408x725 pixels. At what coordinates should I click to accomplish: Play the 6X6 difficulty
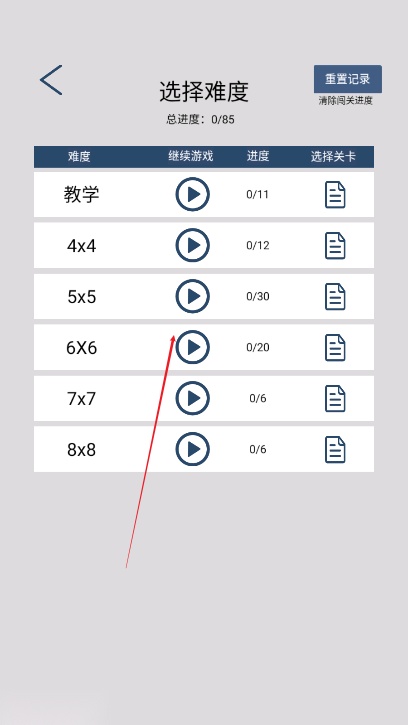click(x=192, y=347)
